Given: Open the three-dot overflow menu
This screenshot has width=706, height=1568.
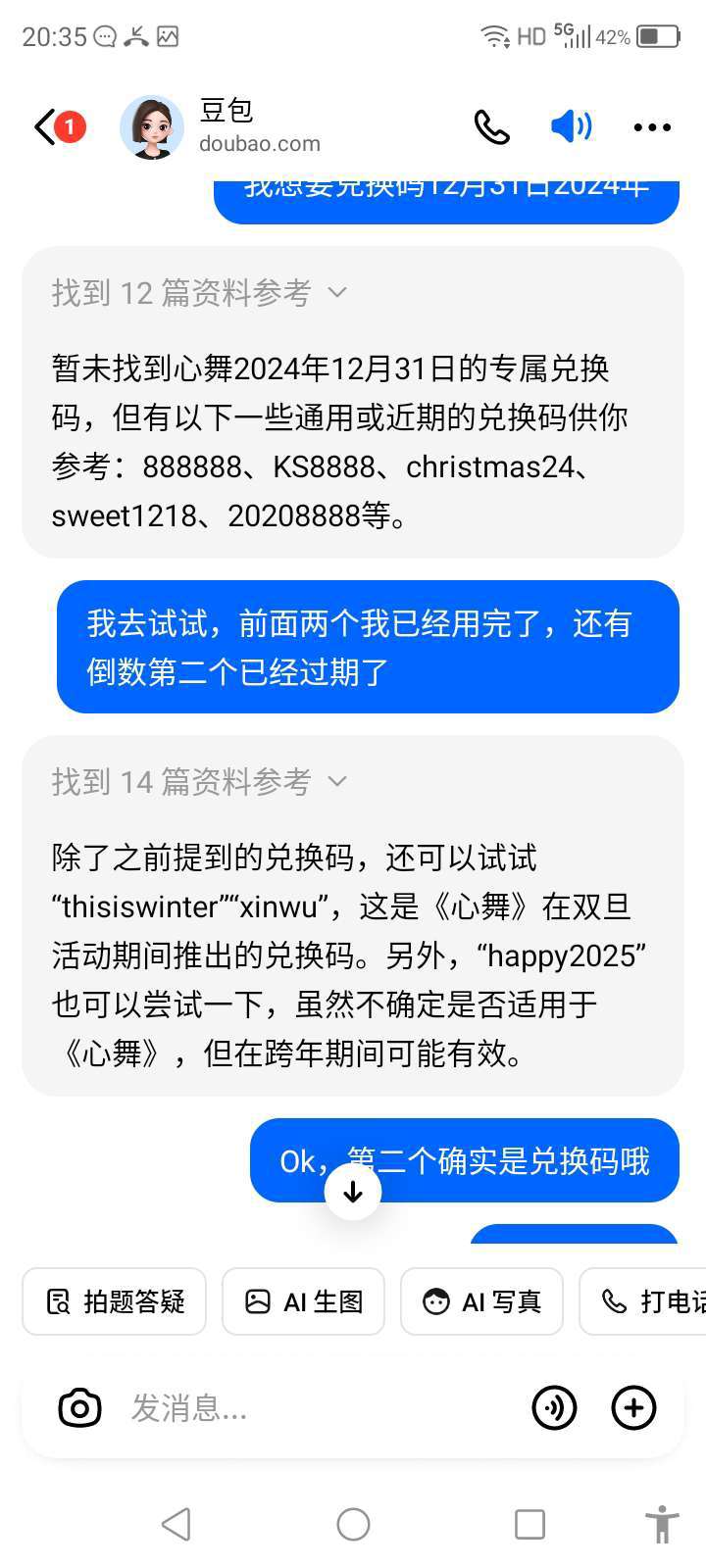Looking at the screenshot, I should (652, 127).
